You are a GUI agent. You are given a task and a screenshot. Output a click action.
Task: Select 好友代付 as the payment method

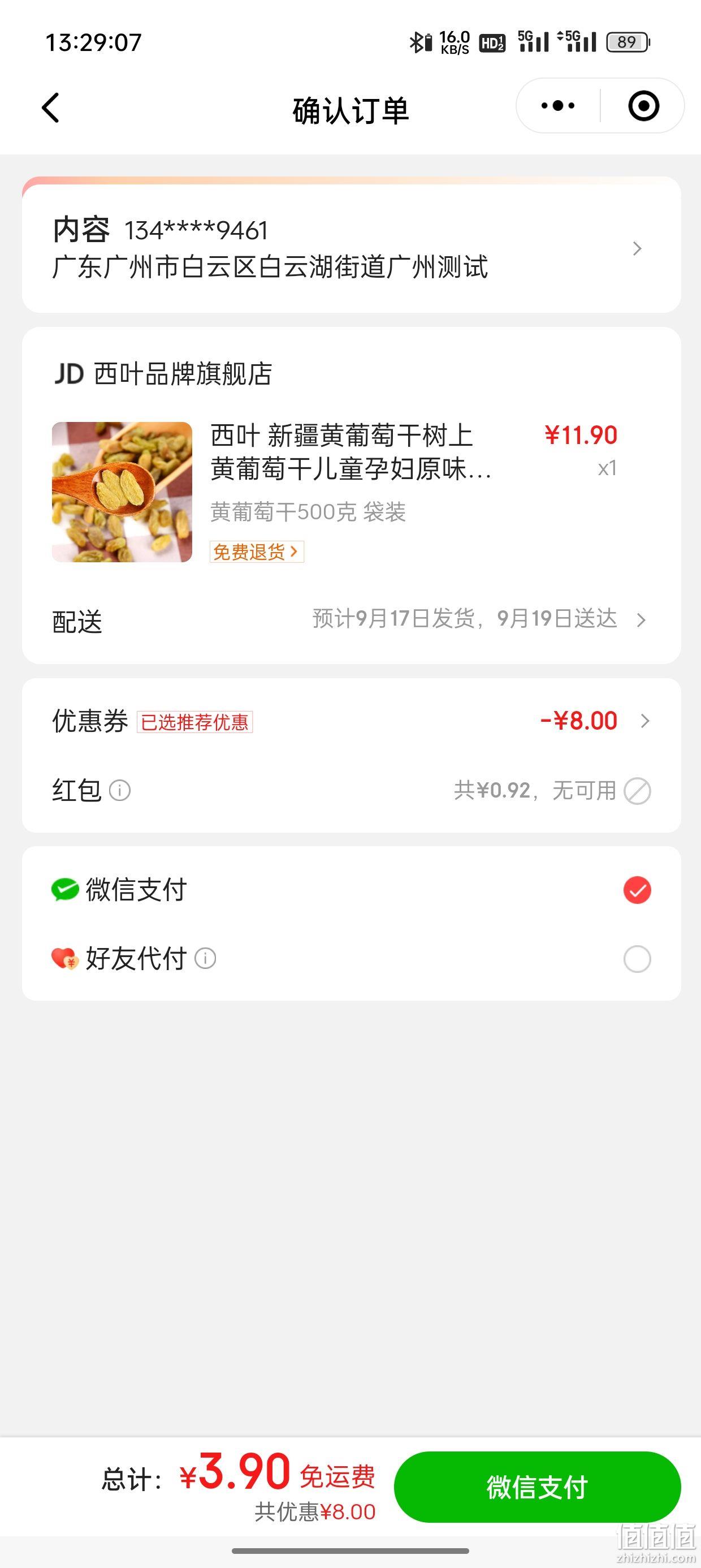(351, 959)
